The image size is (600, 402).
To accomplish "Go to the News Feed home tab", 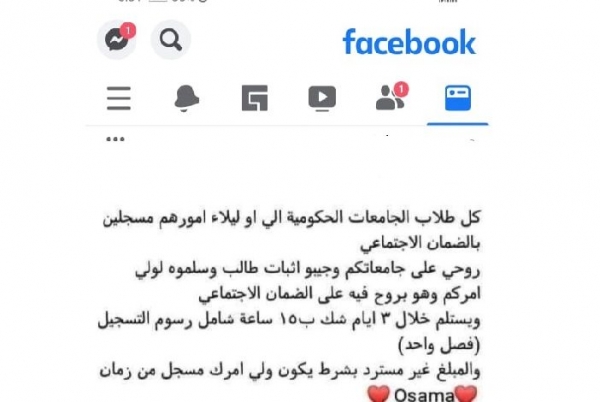I will pyautogui.click(x=457, y=98).
